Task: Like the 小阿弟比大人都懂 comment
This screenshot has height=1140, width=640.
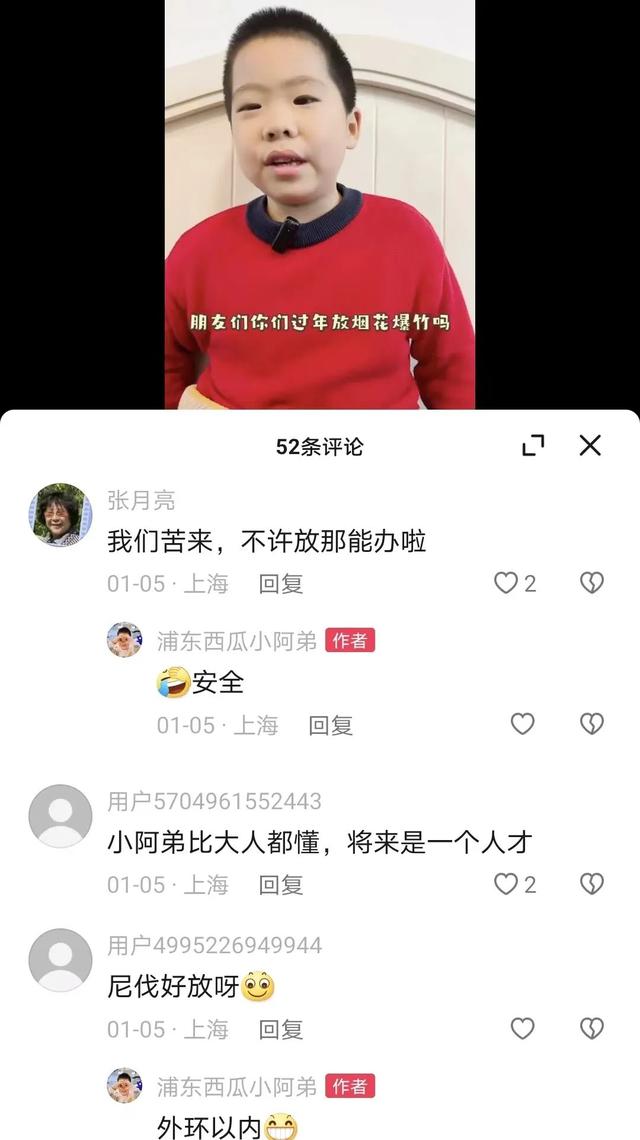Action: (x=507, y=884)
